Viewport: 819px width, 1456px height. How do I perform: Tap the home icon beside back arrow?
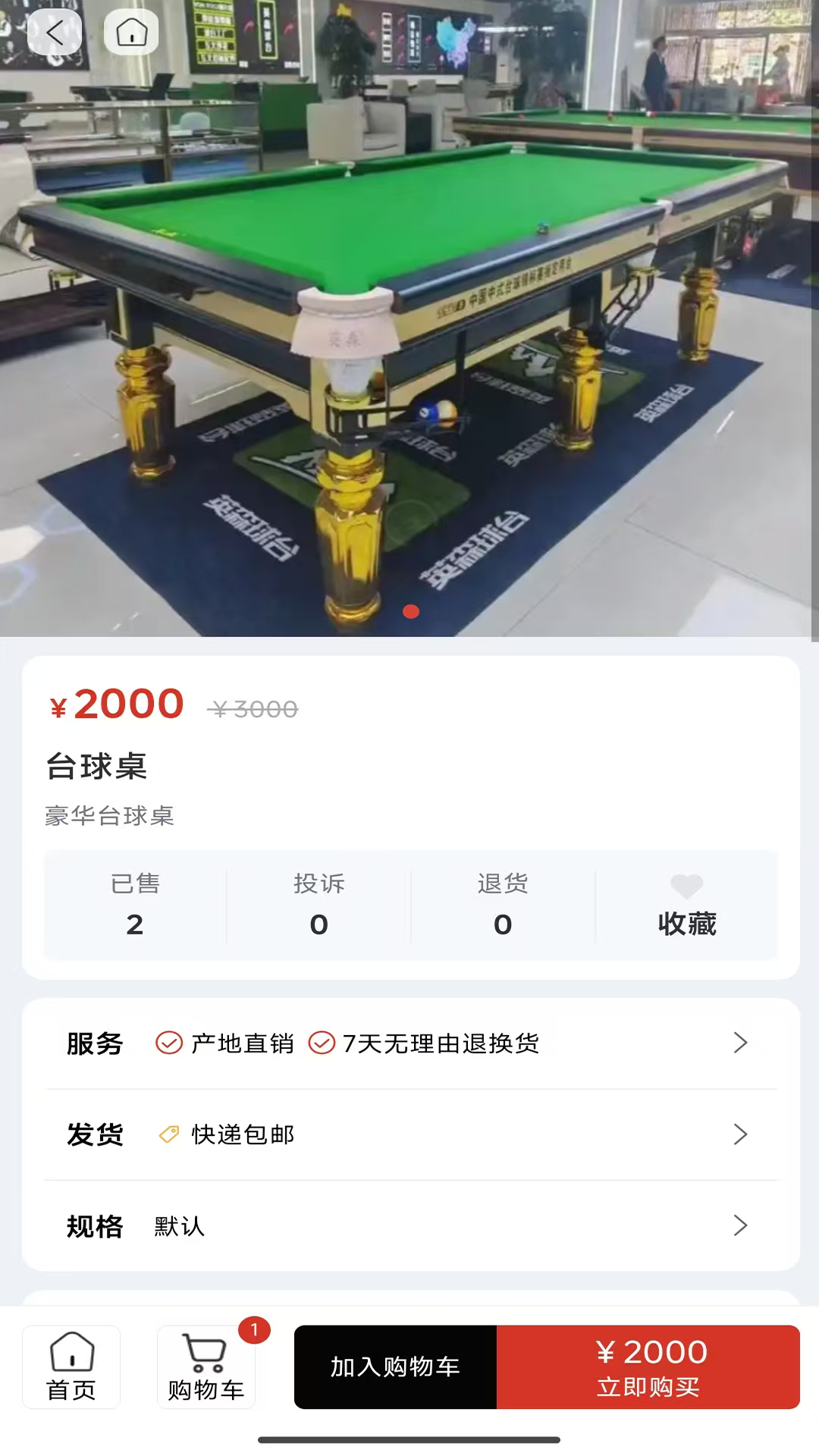(131, 33)
